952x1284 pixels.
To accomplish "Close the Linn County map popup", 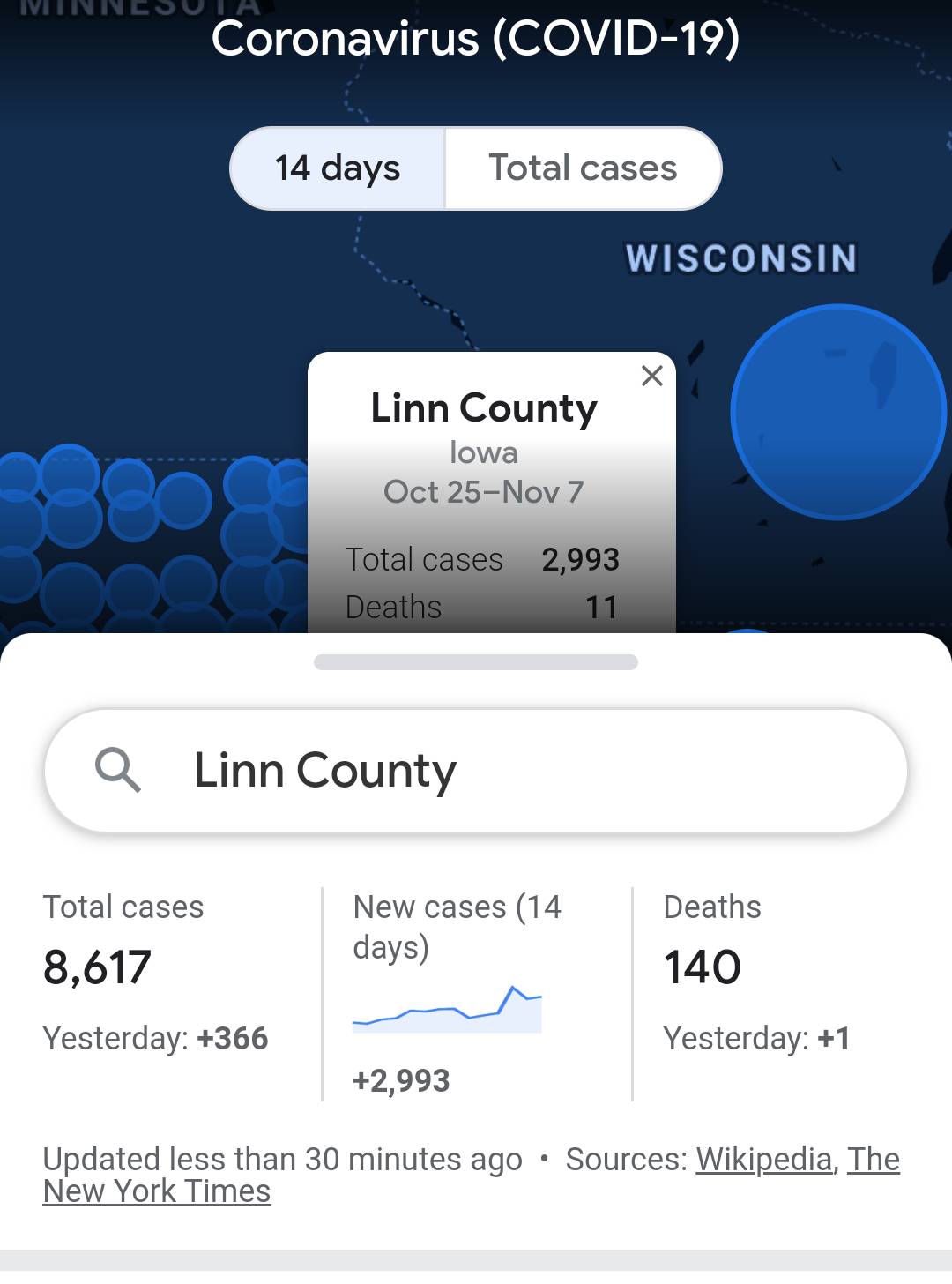I will coord(651,376).
